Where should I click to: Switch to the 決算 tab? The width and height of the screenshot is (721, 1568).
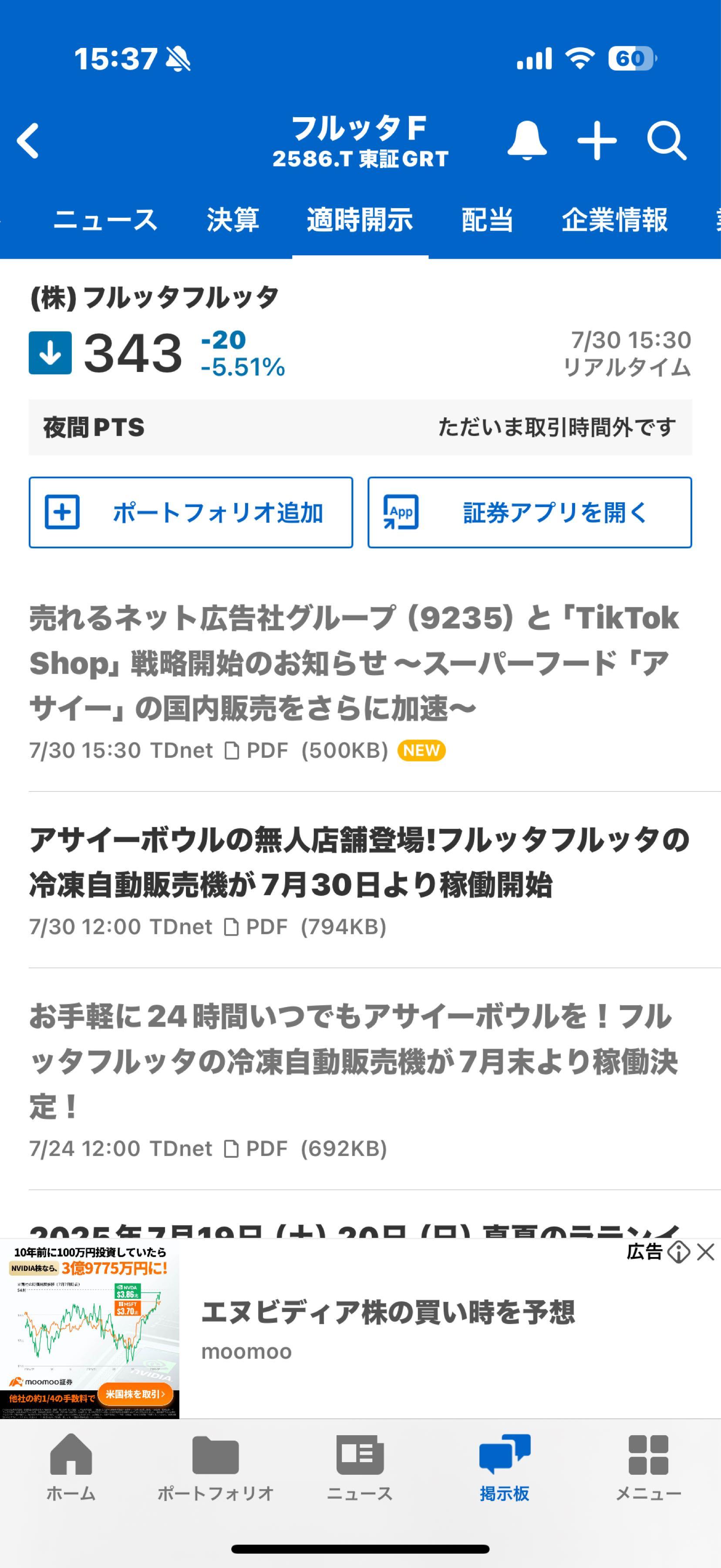click(x=234, y=221)
